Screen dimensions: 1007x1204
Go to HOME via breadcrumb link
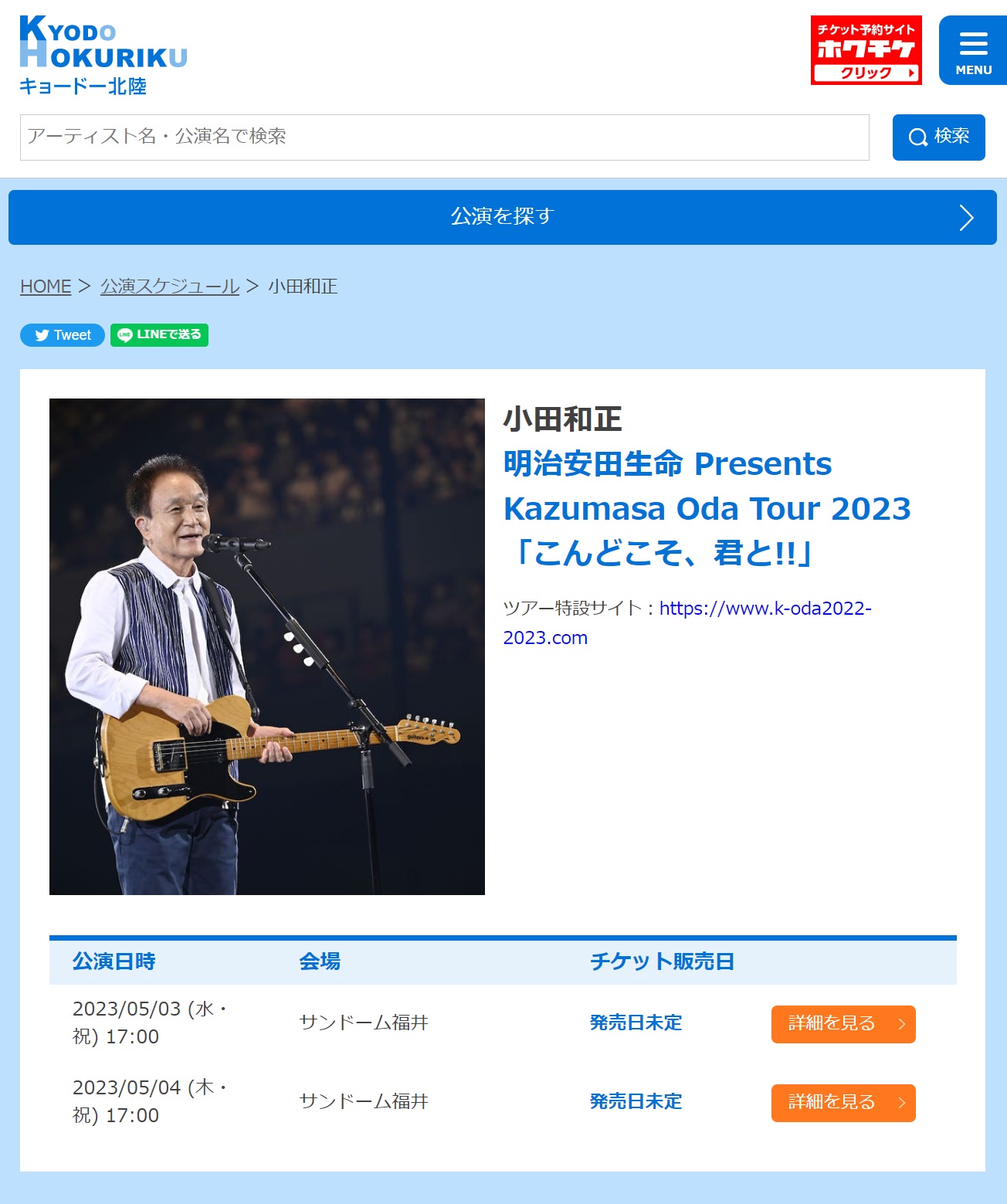click(x=46, y=287)
